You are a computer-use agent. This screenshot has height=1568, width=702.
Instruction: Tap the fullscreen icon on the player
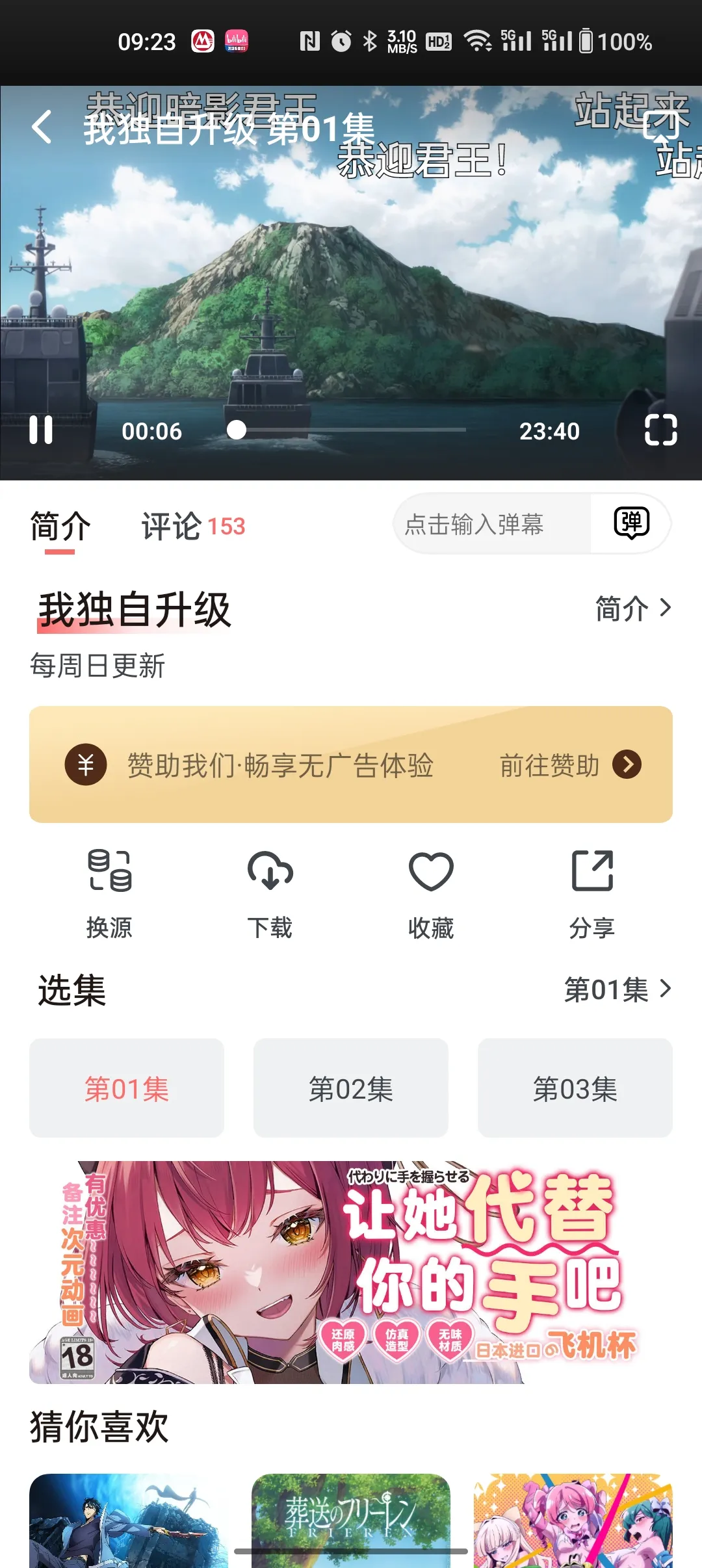(662, 430)
